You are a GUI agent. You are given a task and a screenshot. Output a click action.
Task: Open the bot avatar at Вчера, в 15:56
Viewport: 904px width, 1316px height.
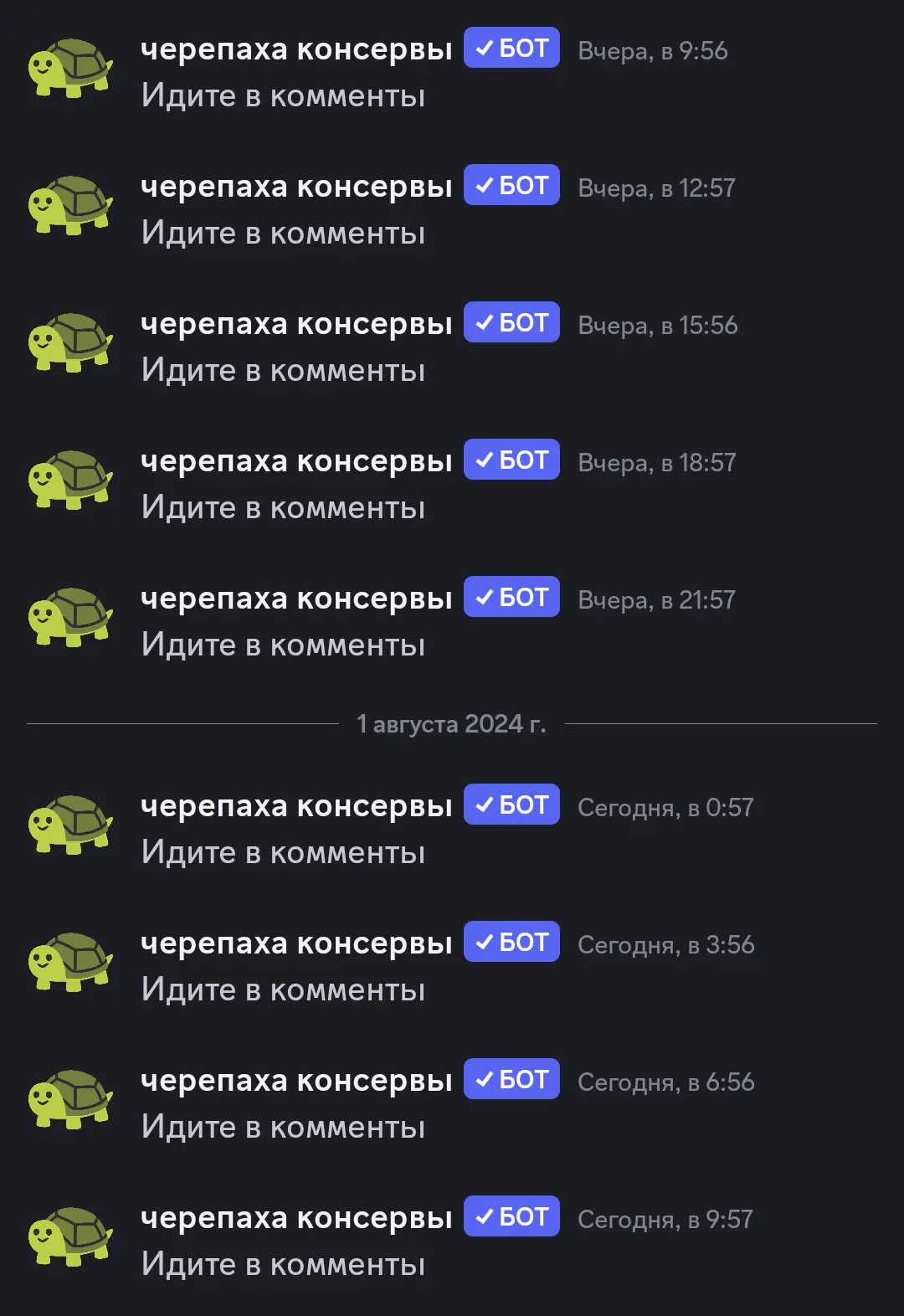click(x=70, y=343)
